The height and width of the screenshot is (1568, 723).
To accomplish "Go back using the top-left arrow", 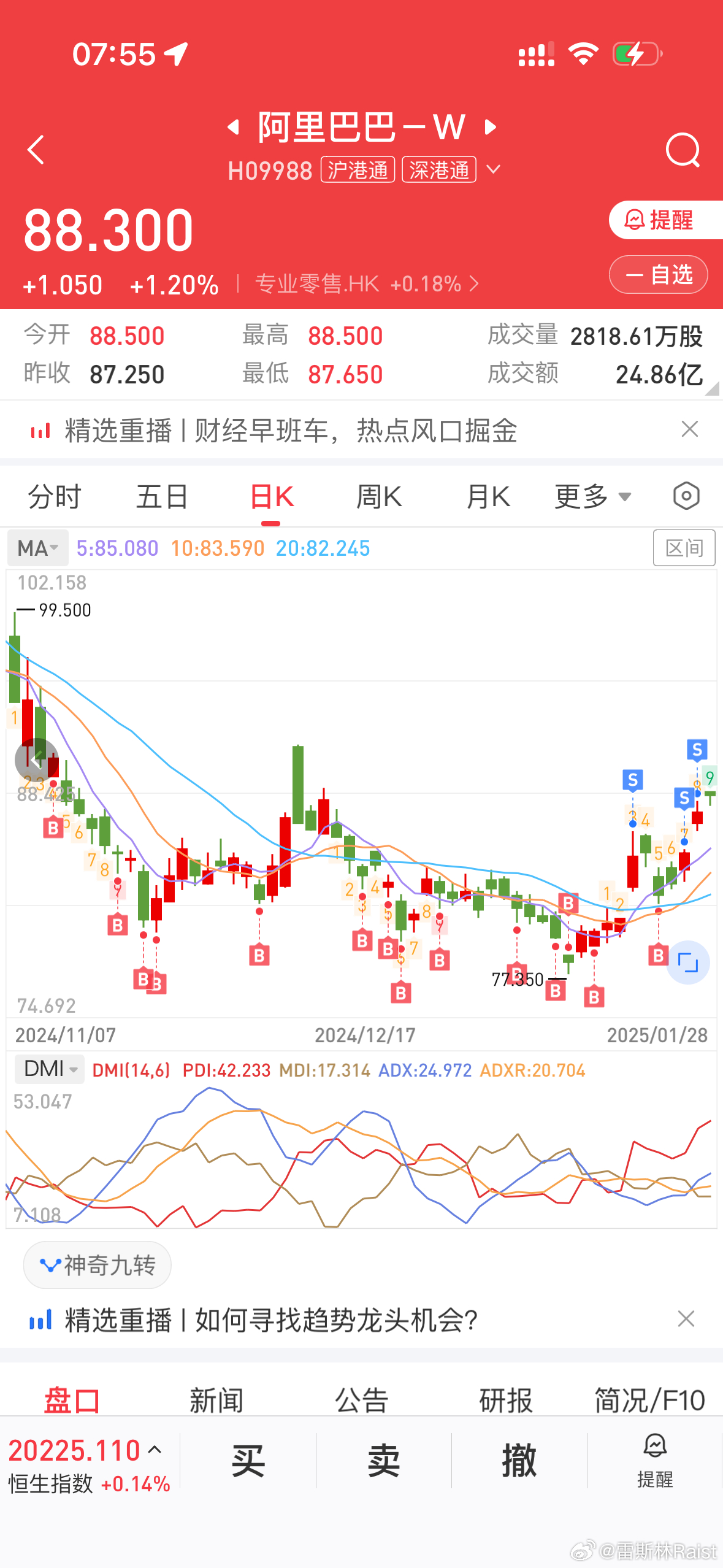I will (36, 150).
